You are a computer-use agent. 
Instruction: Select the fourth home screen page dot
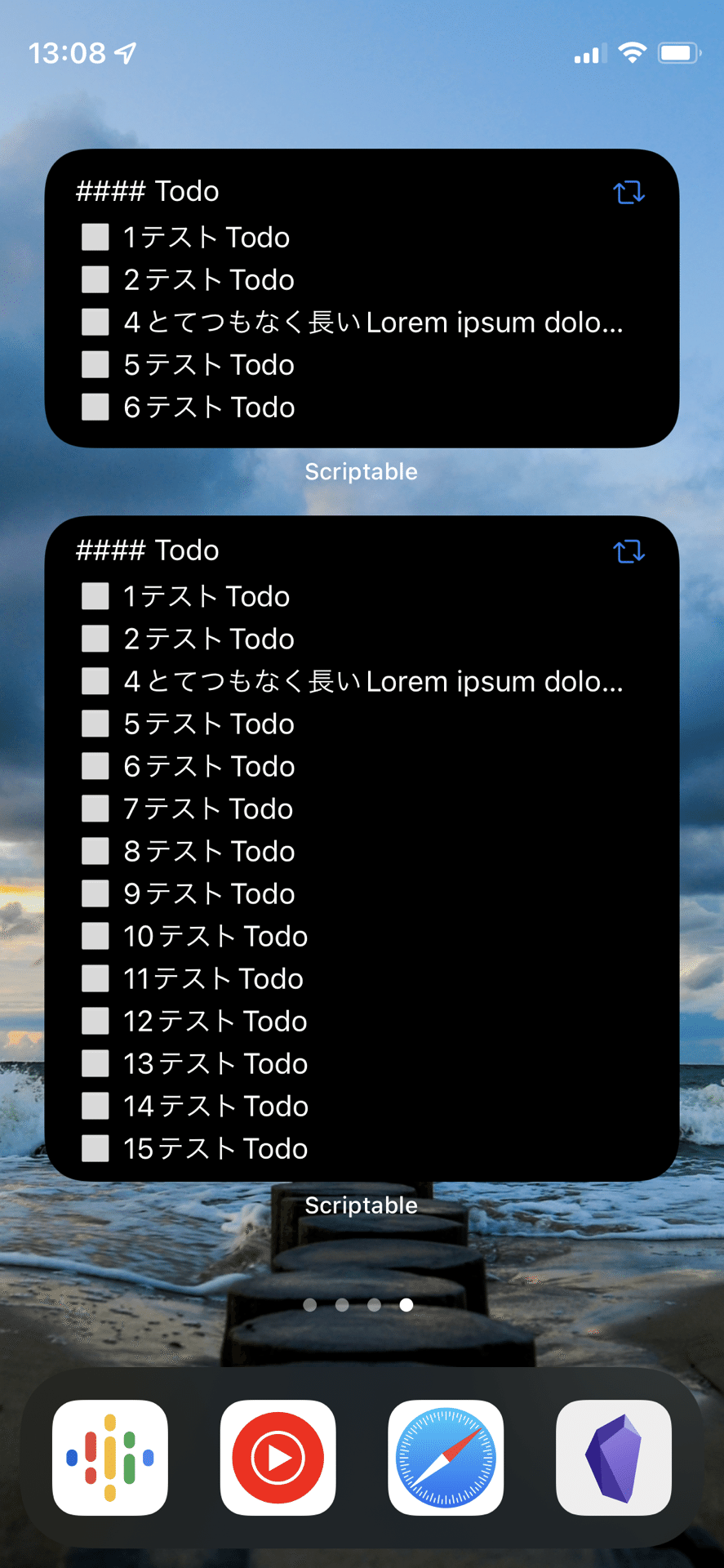(406, 1304)
